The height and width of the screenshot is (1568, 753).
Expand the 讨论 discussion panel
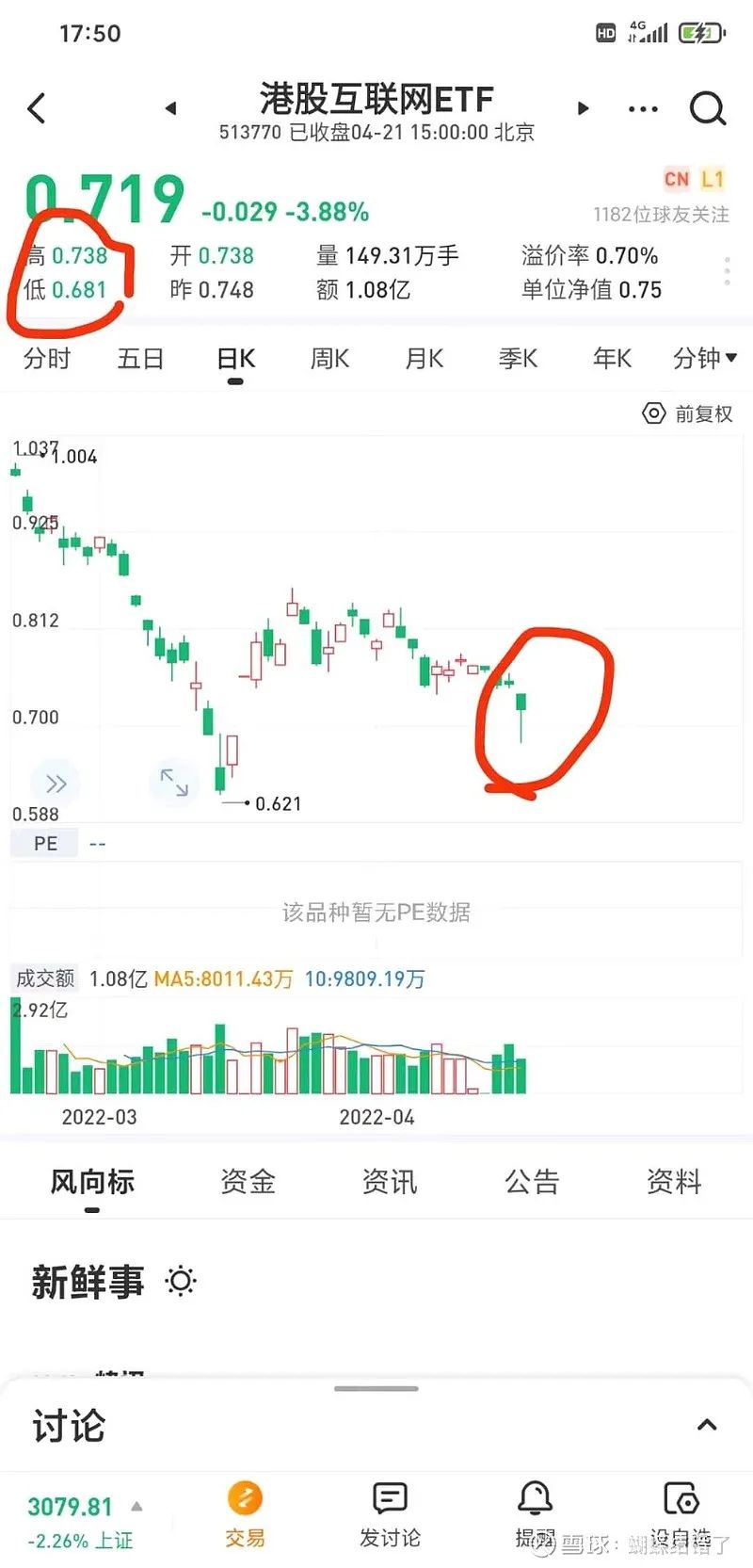(x=707, y=1425)
